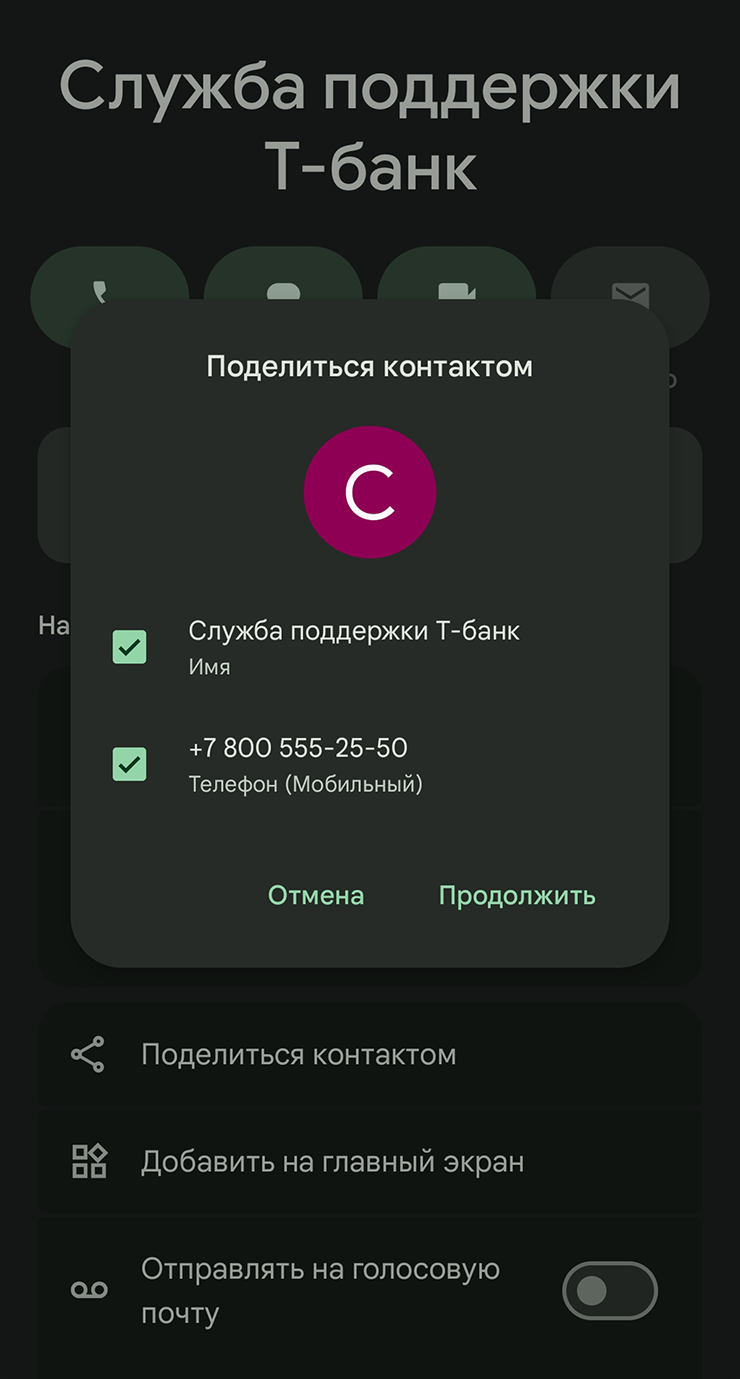Tap Продолжить to continue sharing
This screenshot has height=1379, width=740.
[x=517, y=895]
